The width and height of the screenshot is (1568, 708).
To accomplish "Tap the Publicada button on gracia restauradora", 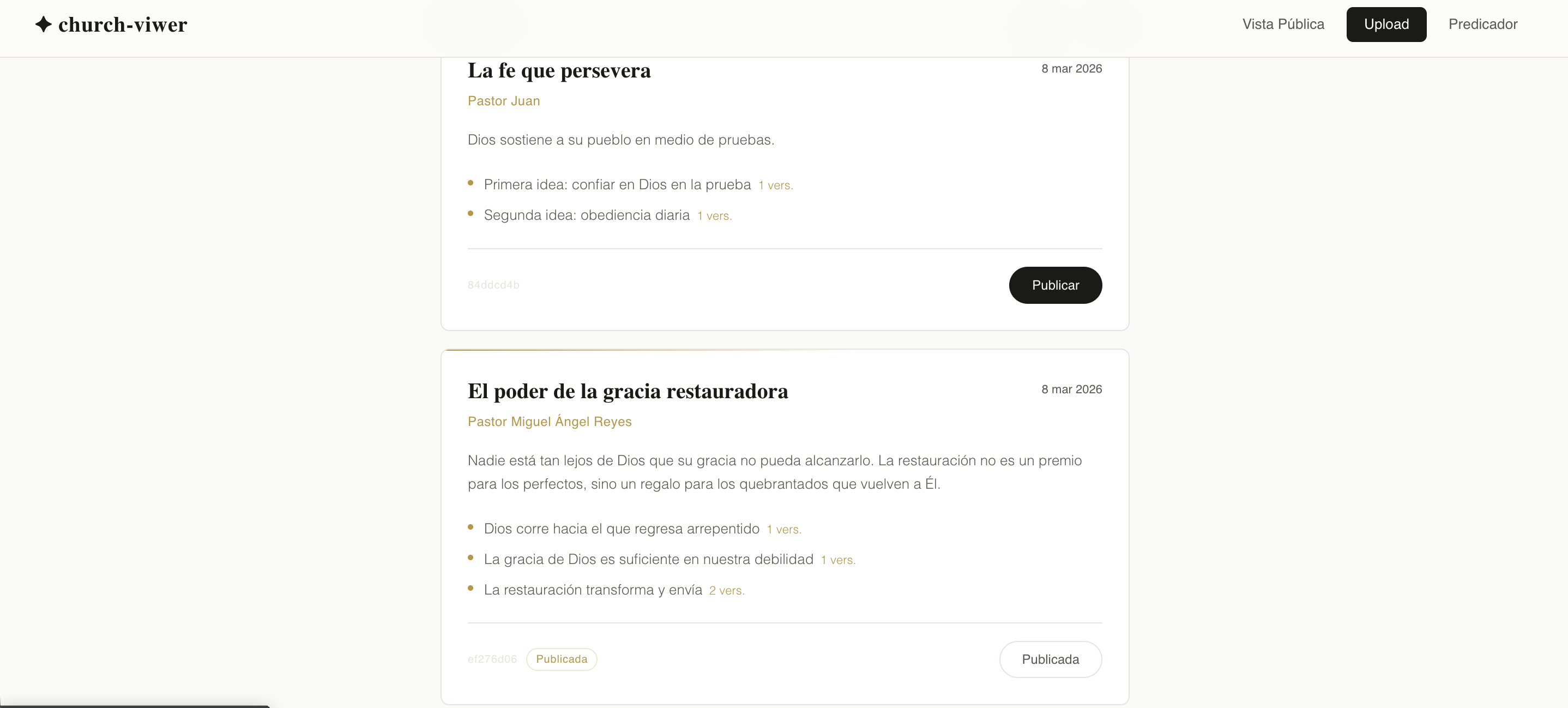I will click(x=1050, y=659).
